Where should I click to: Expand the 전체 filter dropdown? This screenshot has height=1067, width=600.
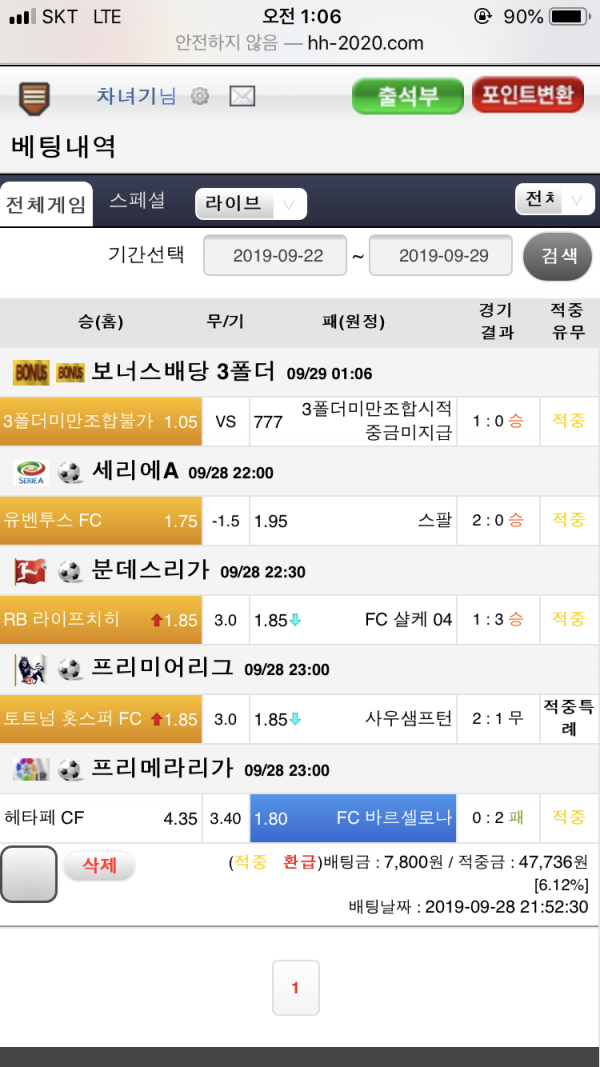(555, 199)
